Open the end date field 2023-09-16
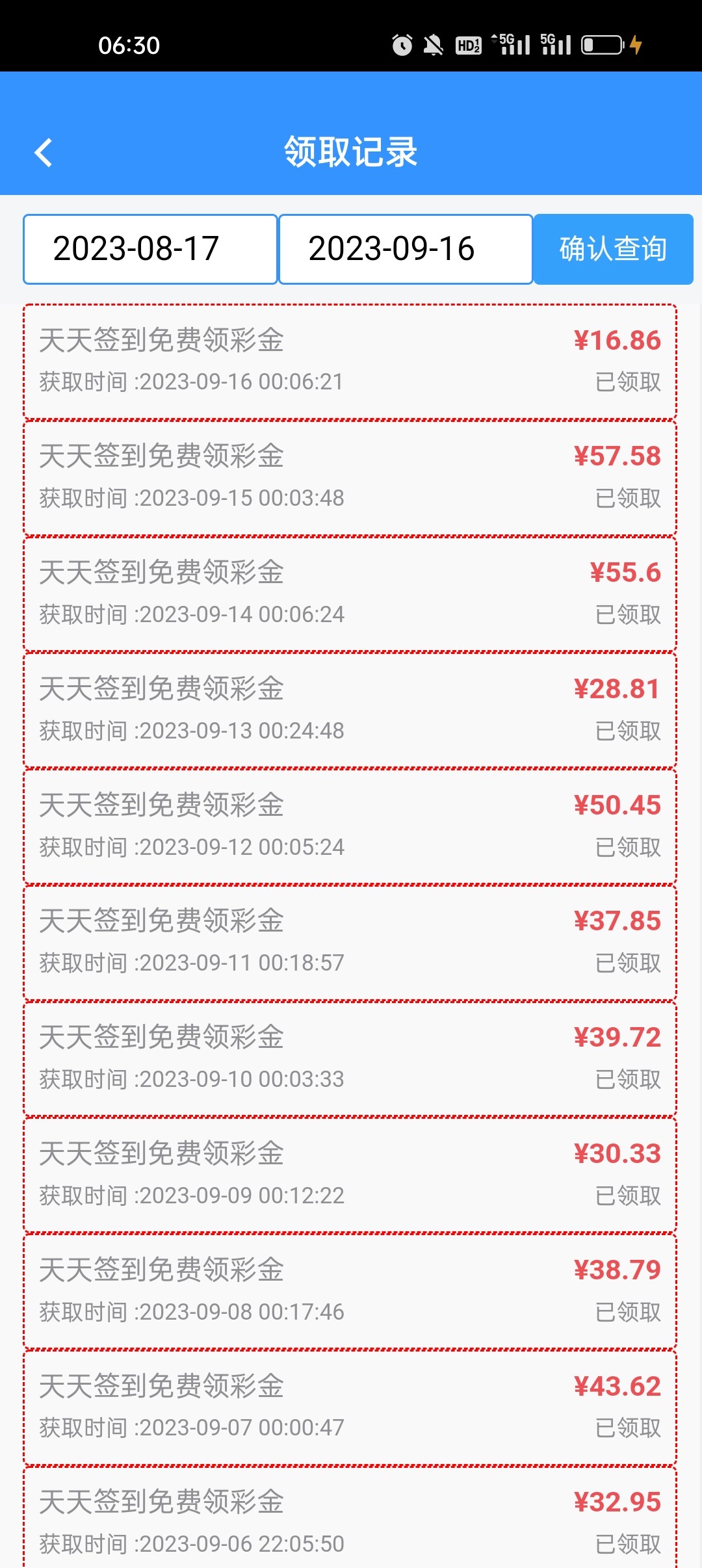The image size is (702, 1568). pyautogui.click(x=406, y=249)
